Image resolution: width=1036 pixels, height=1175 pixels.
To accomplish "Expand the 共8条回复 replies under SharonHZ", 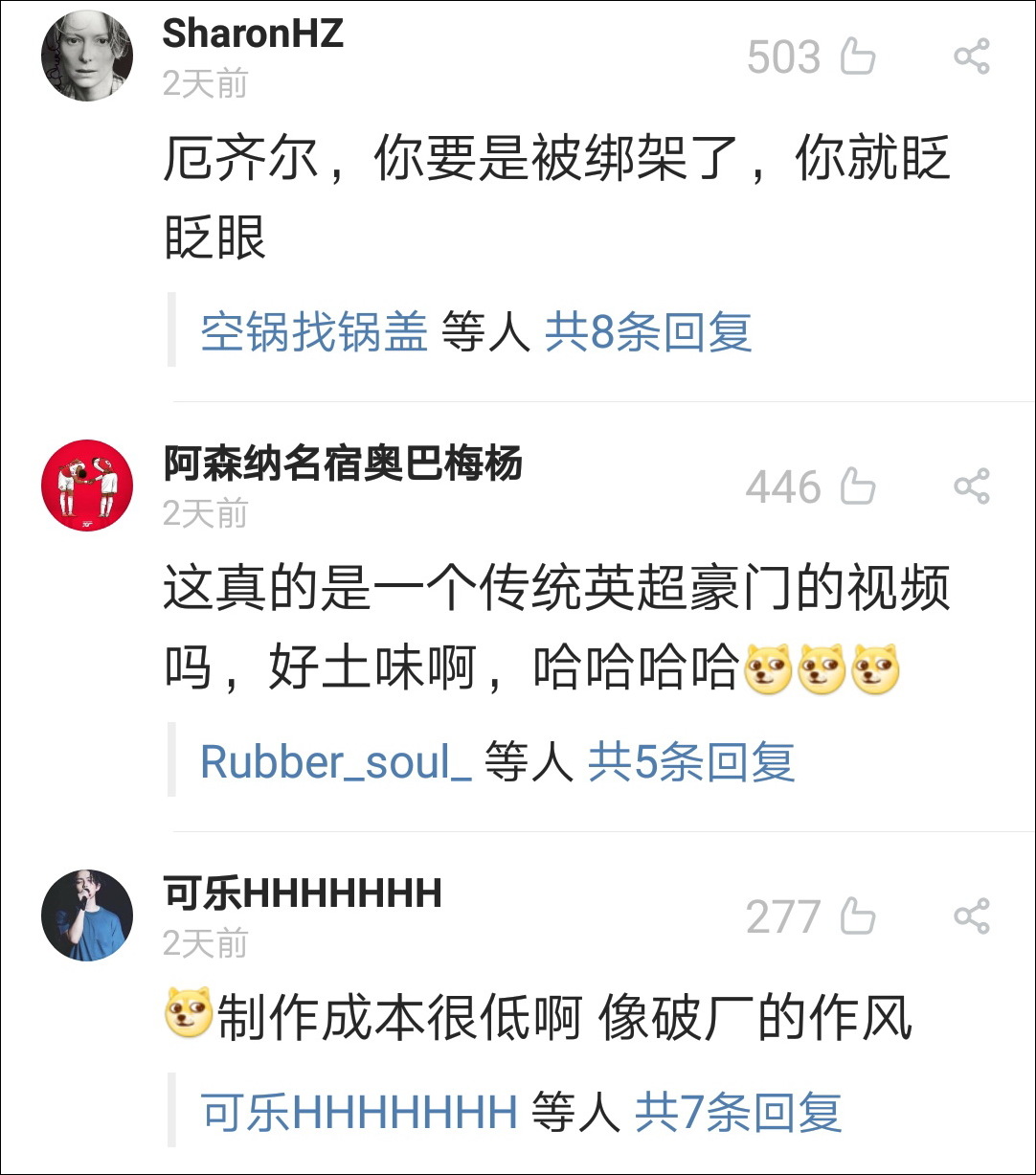I will 647,334.
